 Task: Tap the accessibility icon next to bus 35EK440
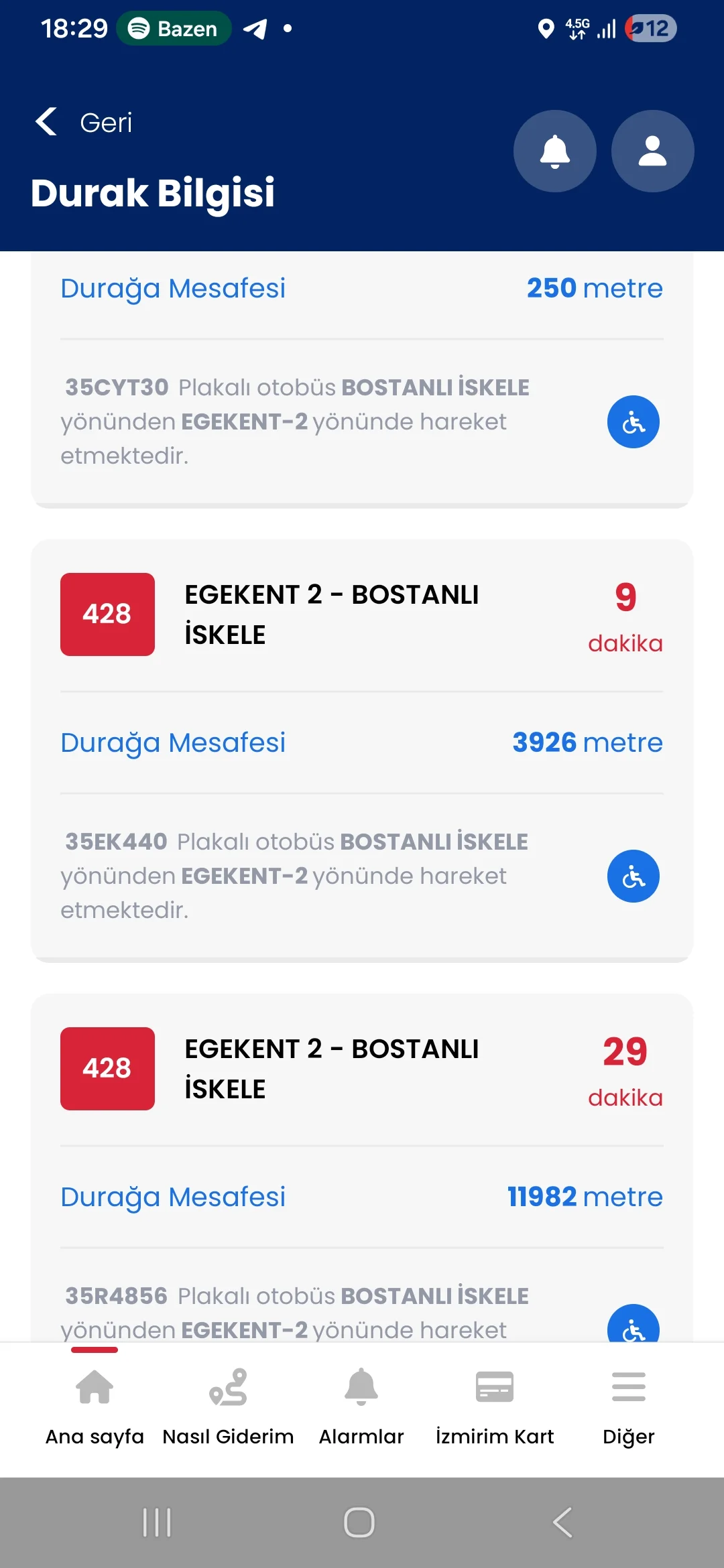click(632, 876)
